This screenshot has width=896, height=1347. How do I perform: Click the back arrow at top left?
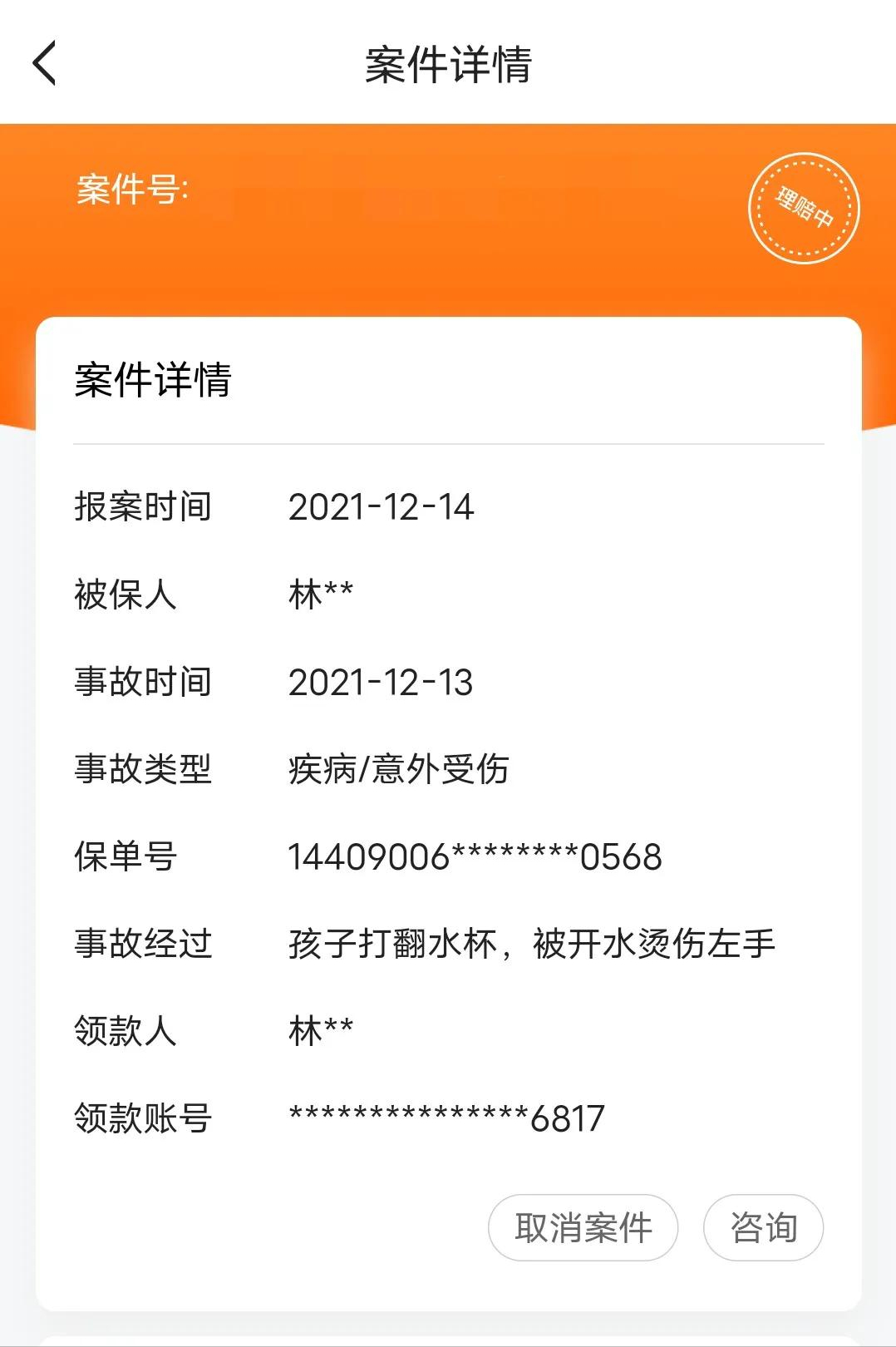(x=43, y=61)
